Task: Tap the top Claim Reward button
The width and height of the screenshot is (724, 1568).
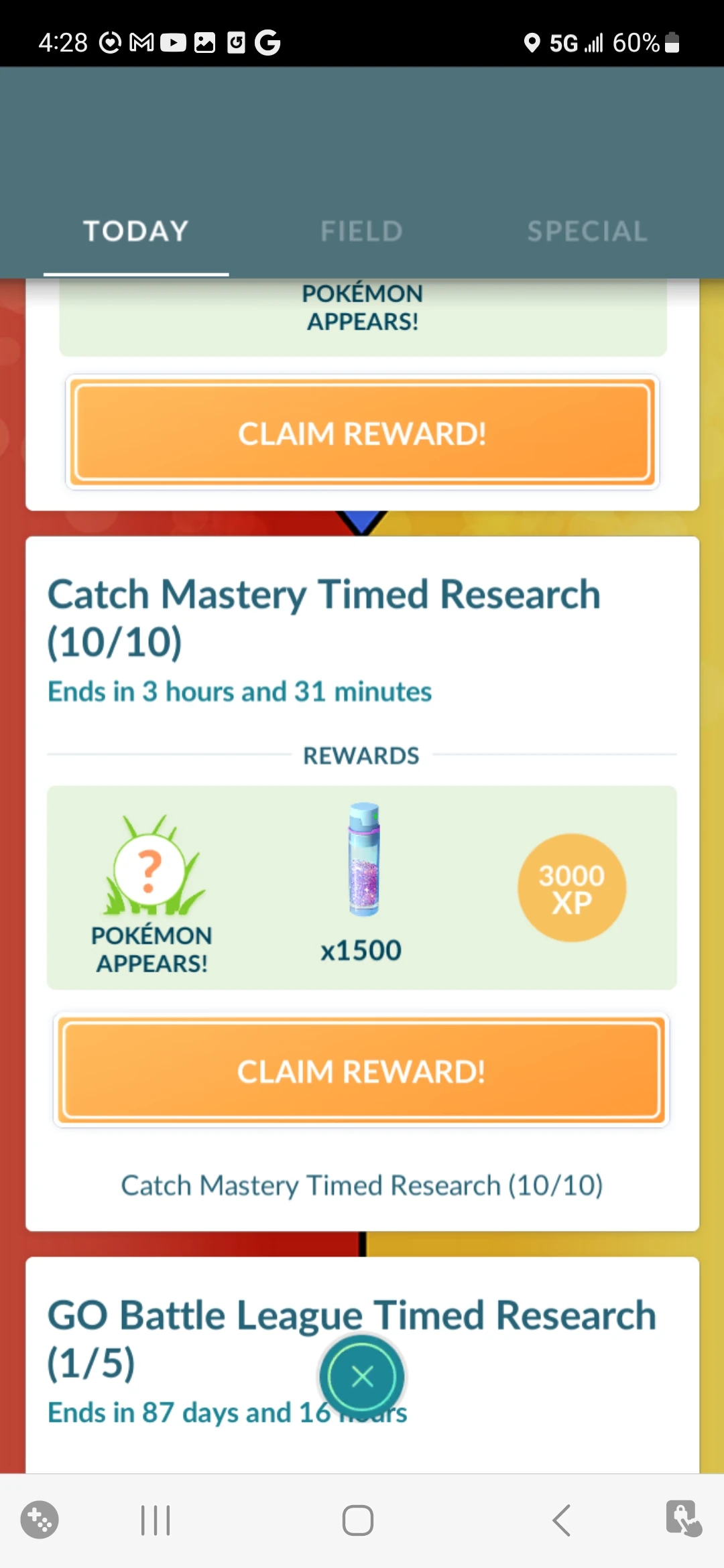Action: [361, 433]
